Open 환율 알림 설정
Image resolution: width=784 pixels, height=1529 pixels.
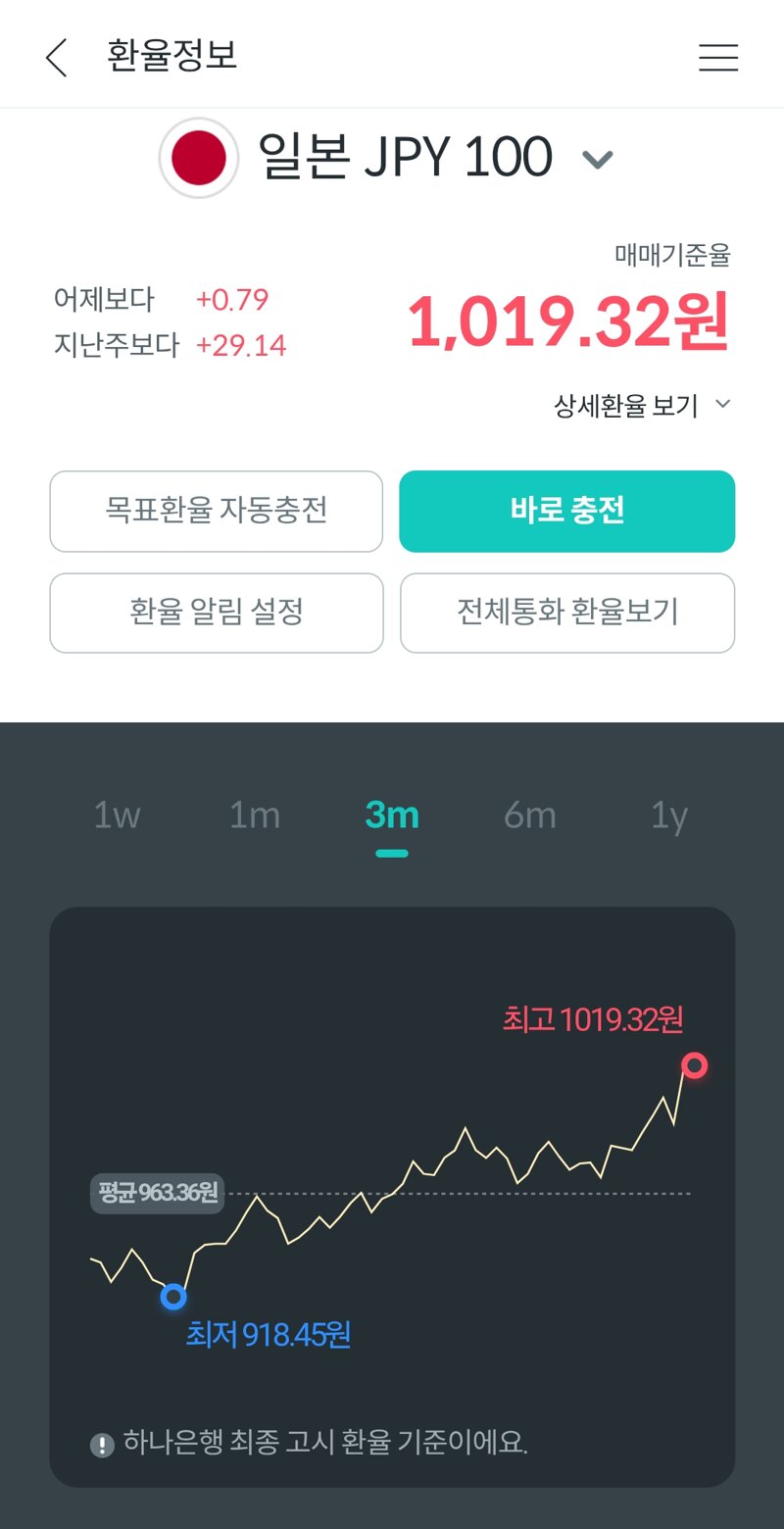point(217,613)
